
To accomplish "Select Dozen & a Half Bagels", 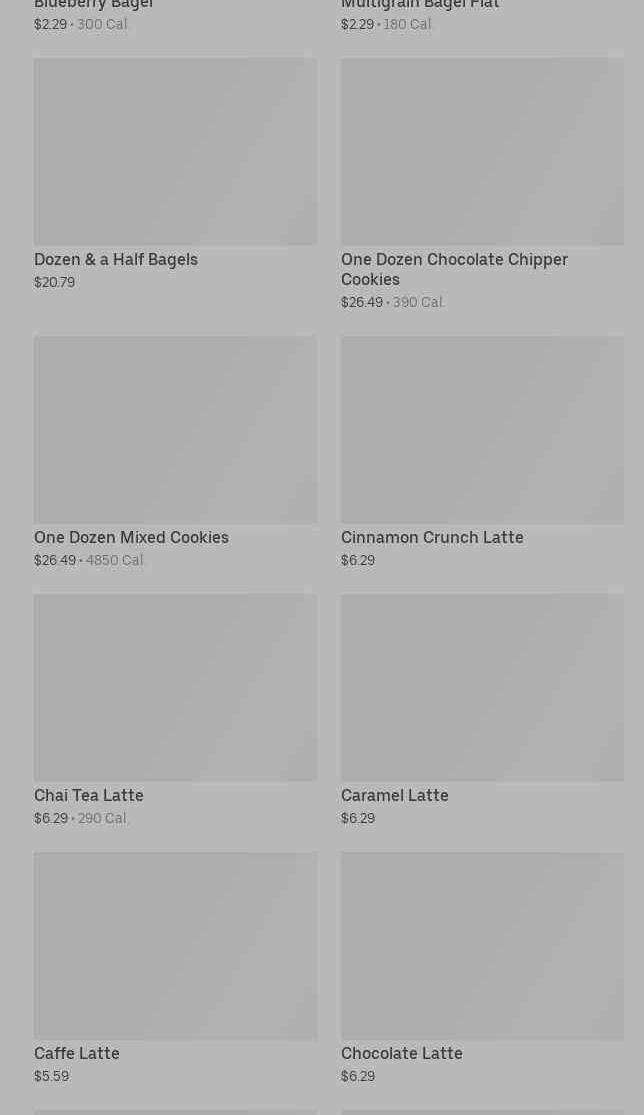I will (175, 174).
